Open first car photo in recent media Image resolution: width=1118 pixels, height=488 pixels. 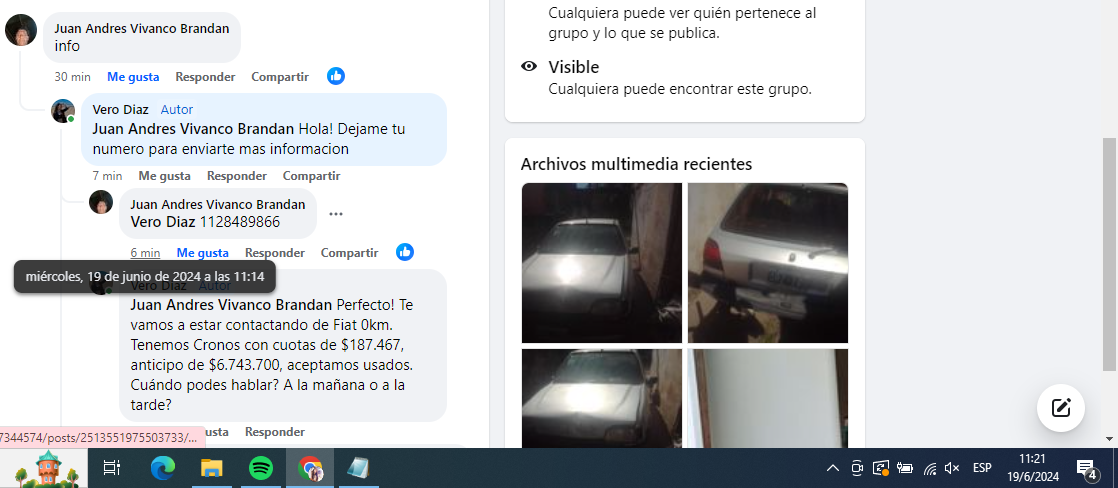(x=601, y=263)
